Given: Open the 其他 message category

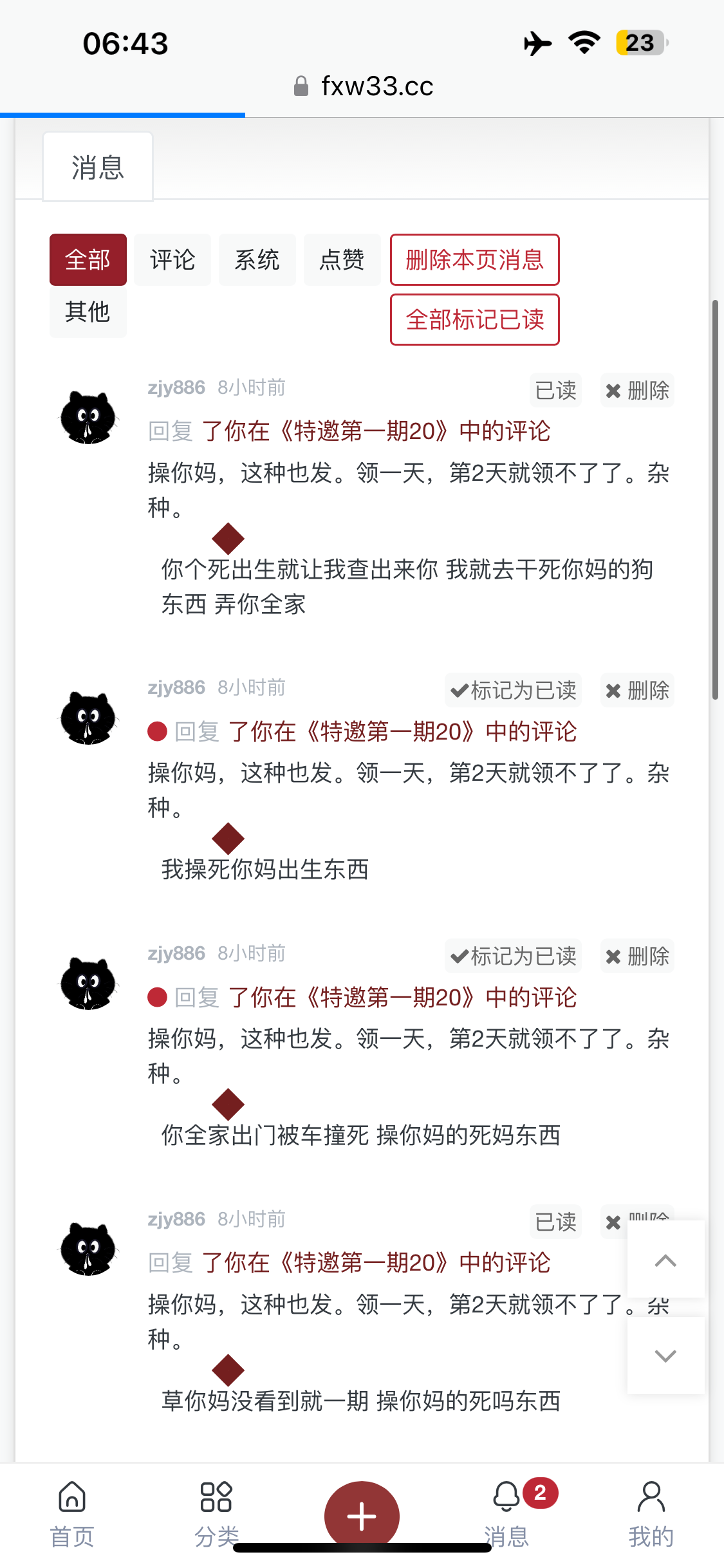Looking at the screenshot, I should point(88,312).
